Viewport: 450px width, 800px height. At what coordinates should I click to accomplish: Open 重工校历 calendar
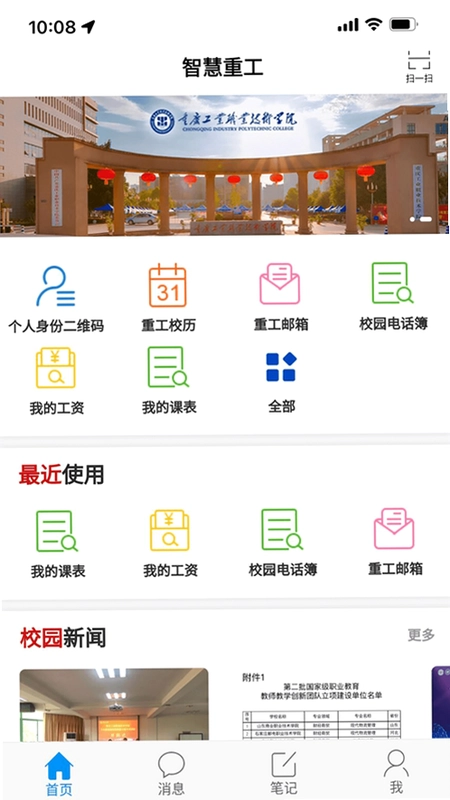pyautogui.click(x=168, y=298)
